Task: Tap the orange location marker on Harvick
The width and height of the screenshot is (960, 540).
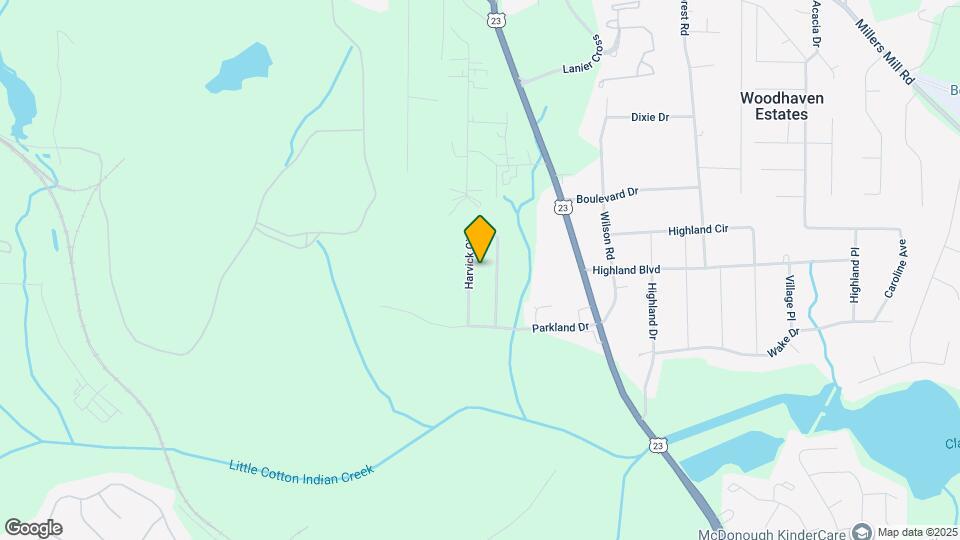Action: [x=481, y=240]
